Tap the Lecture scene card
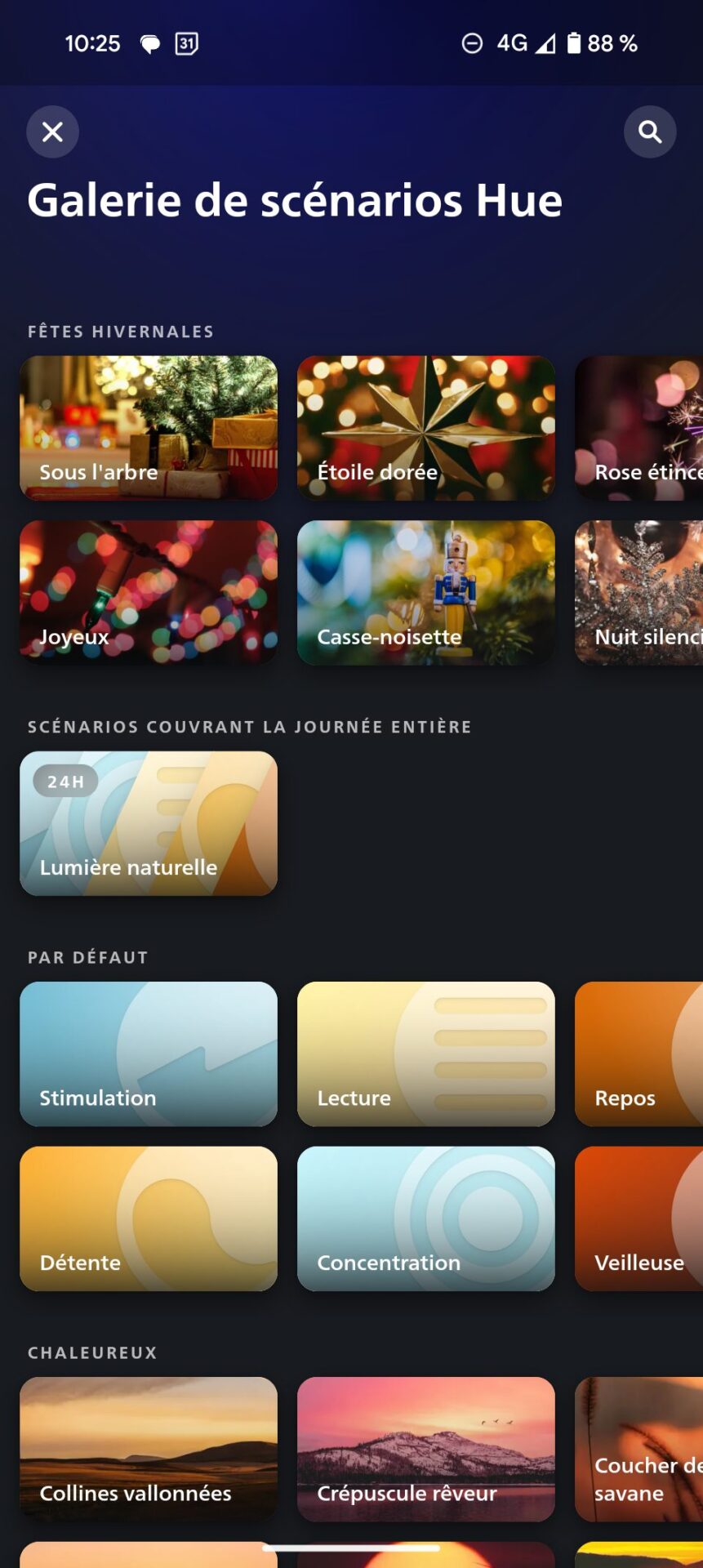This screenshot has width=703, height=1568. pyautogui.click(x=425, y=1053)
